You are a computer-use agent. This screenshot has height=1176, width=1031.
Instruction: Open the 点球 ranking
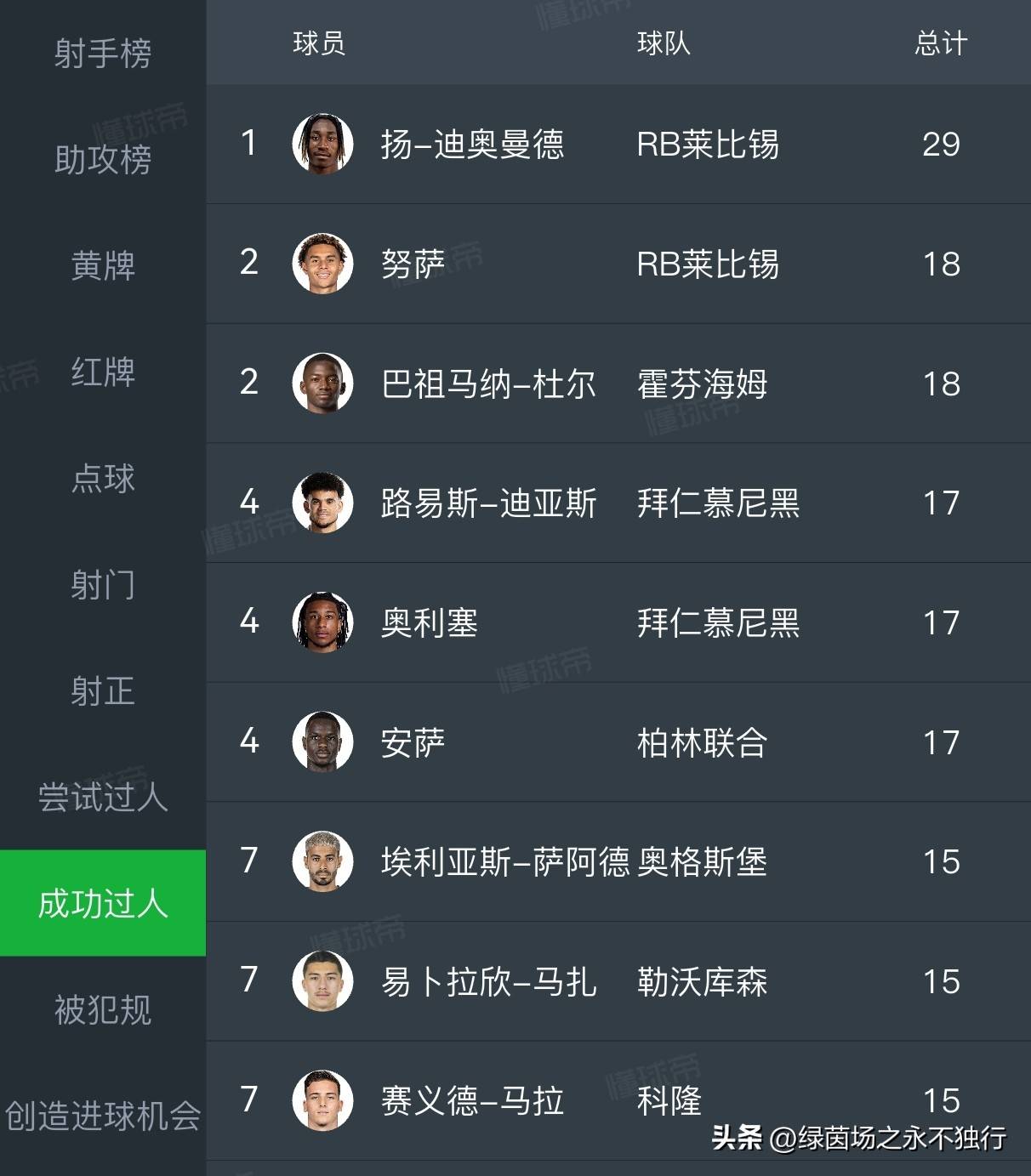pos(103,479)
